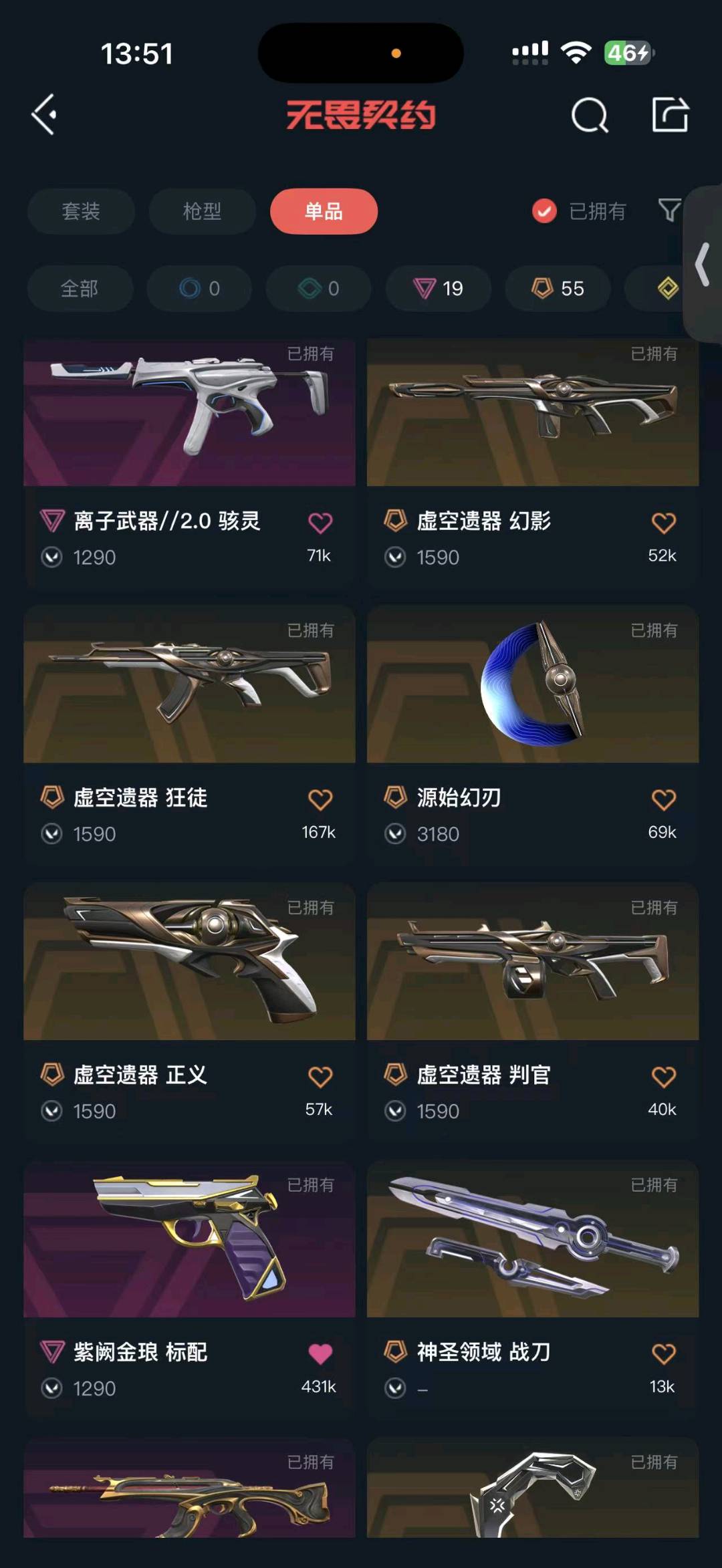
Task: Unlike the 紫阙金琅 标配 skin
Action: 320,1353
